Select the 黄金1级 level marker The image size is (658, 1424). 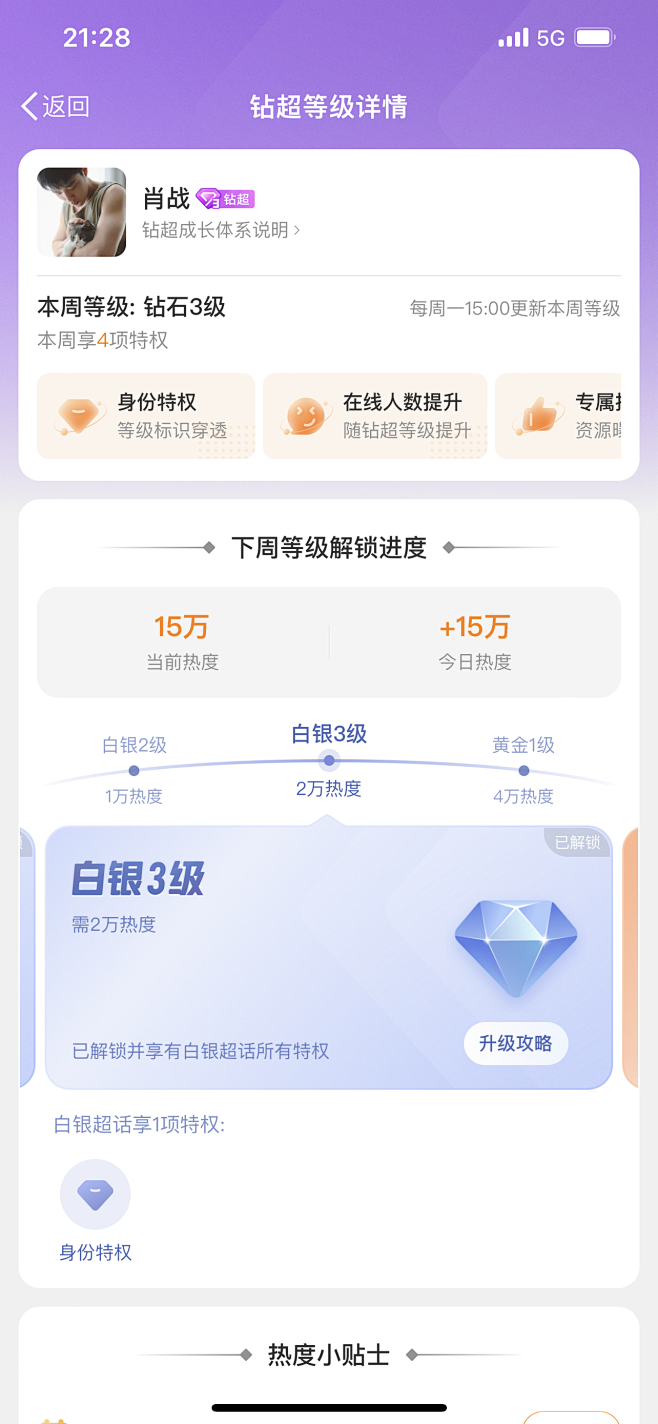pyautogui.click(x=523, y=769)
